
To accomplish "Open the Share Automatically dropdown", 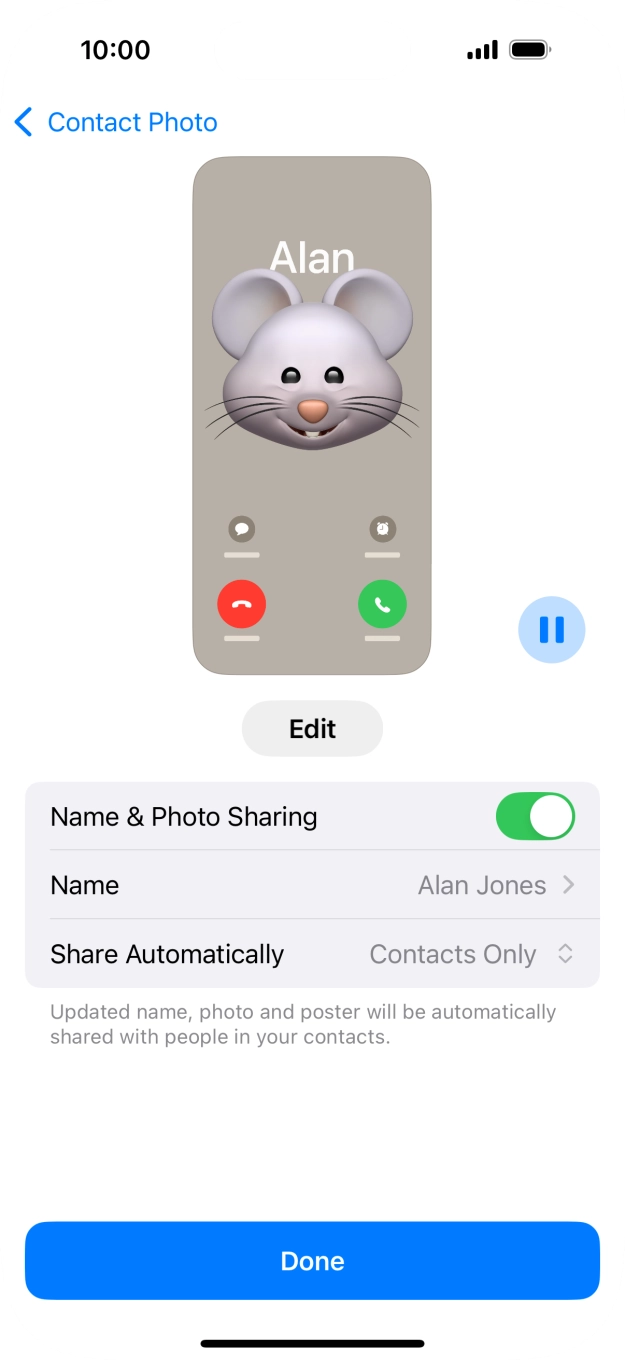I will click(x=470, y=954).
